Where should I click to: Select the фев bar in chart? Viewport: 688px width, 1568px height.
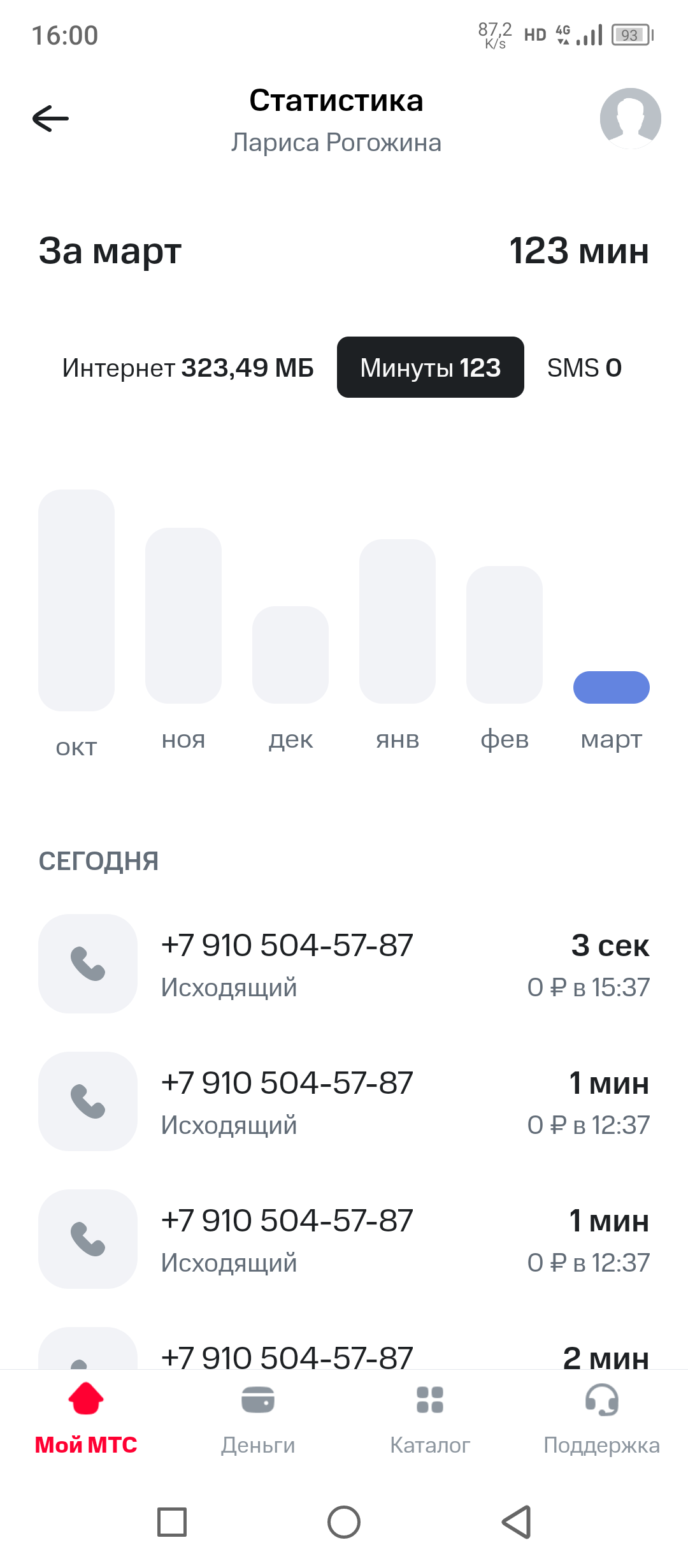pos(505,635)
